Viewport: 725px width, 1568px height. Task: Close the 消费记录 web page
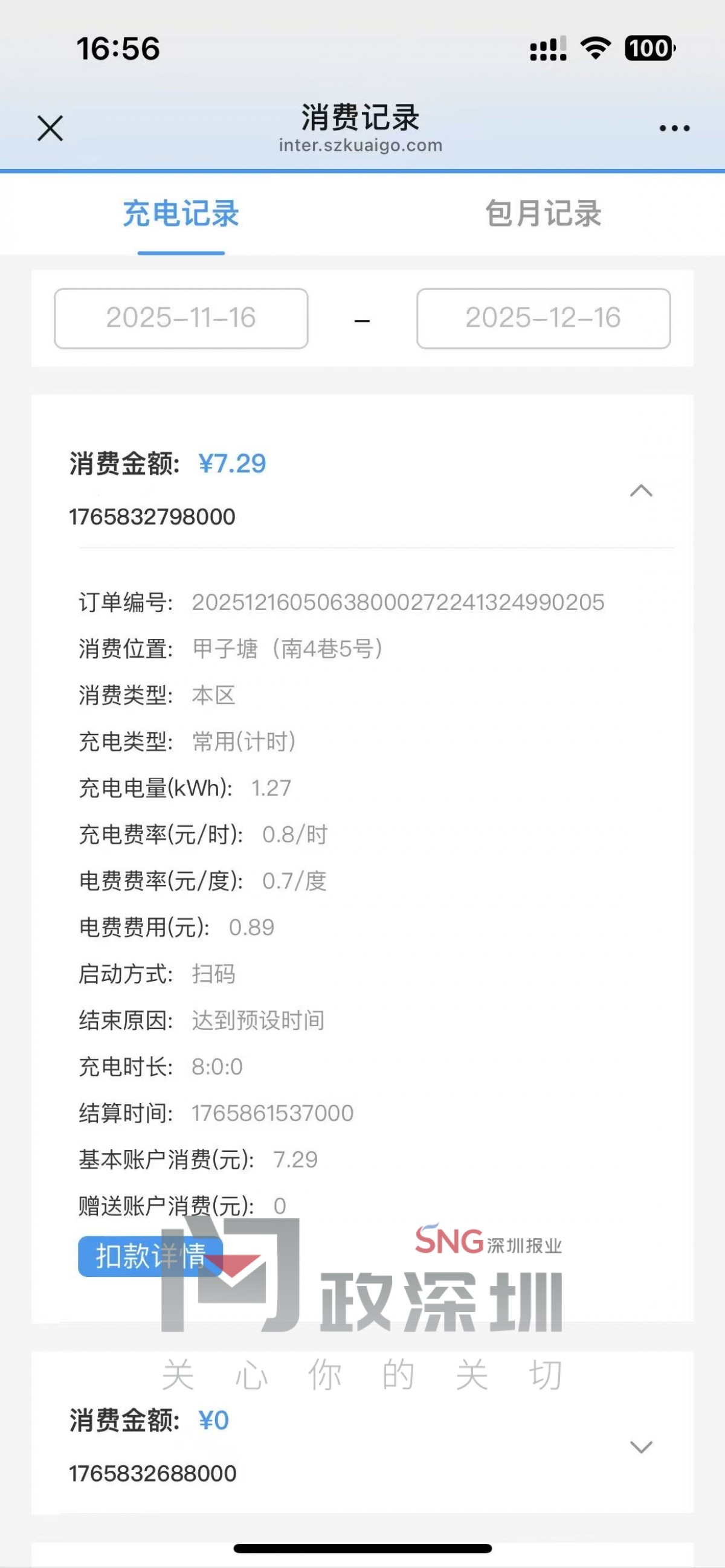pyautogui.click(x=50, y=129)
